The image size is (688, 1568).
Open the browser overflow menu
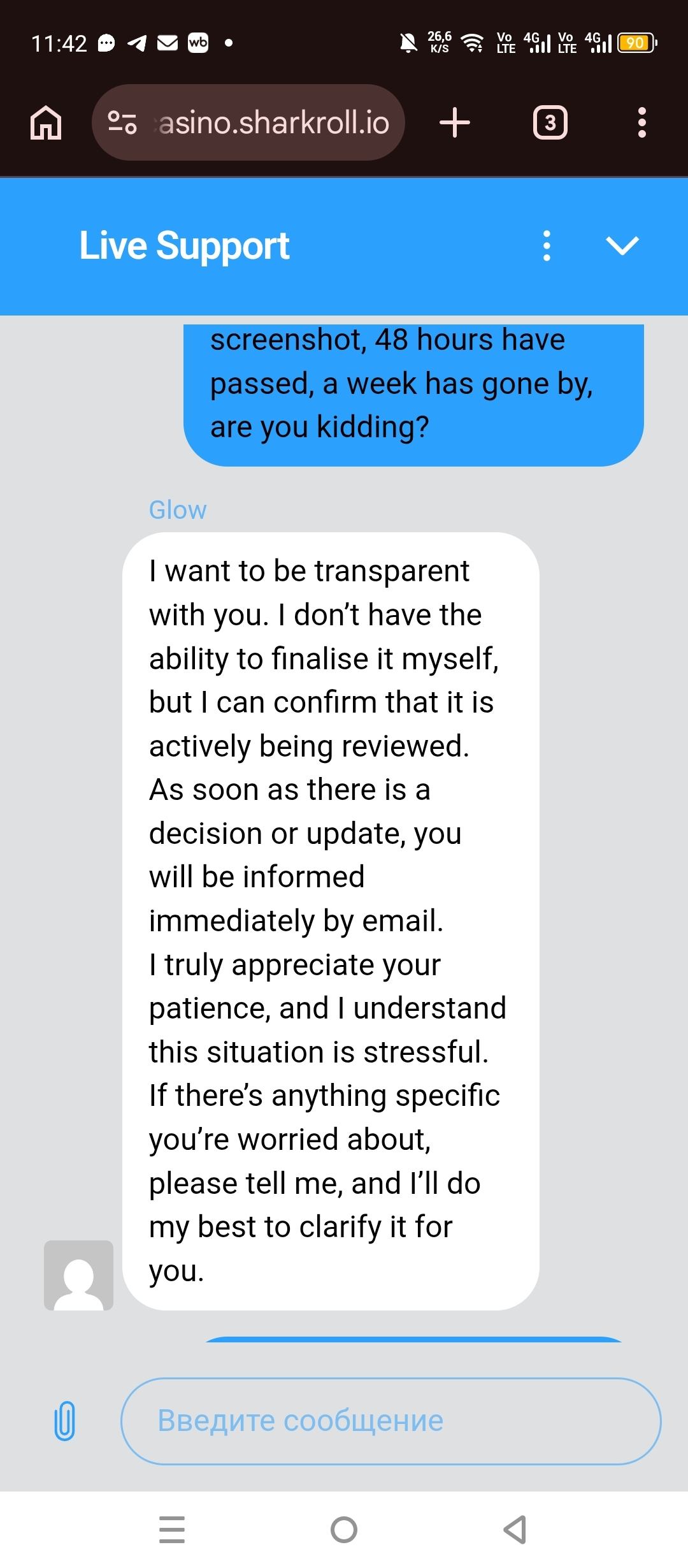(x=641, y=122)
